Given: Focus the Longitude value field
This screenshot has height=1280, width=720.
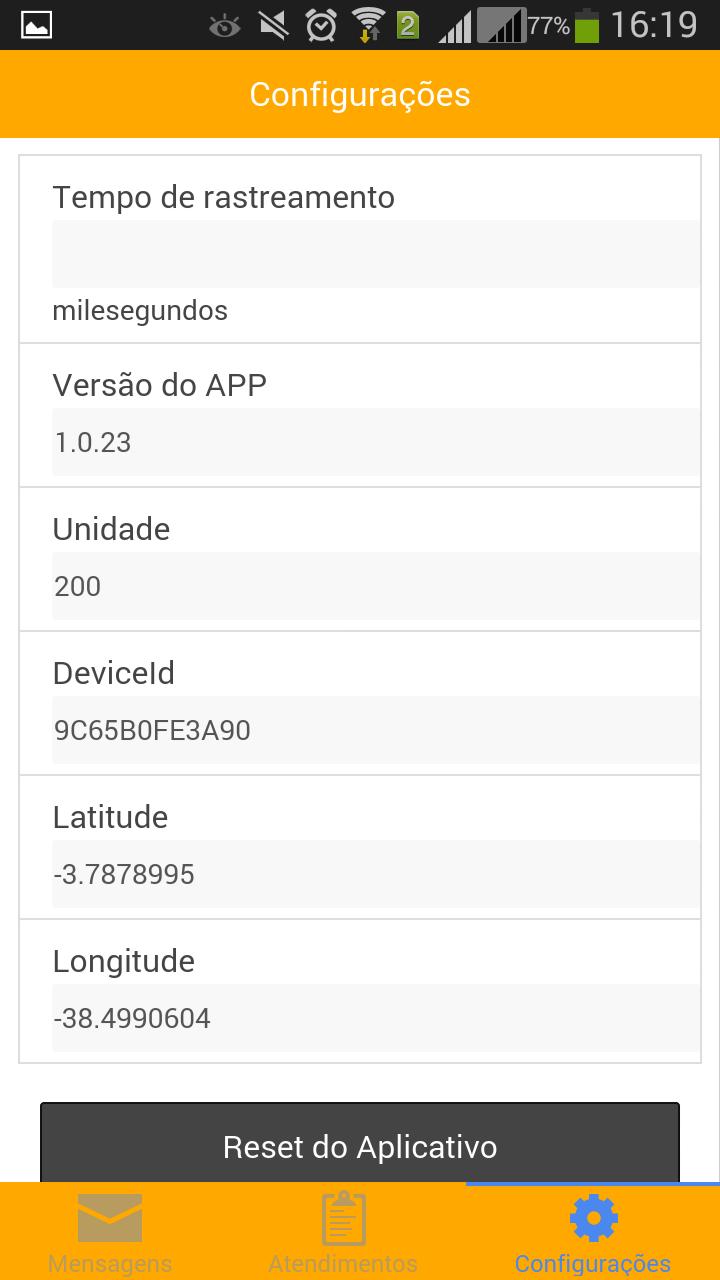Looking at the screenshot, I should [x=375, y=1018].
